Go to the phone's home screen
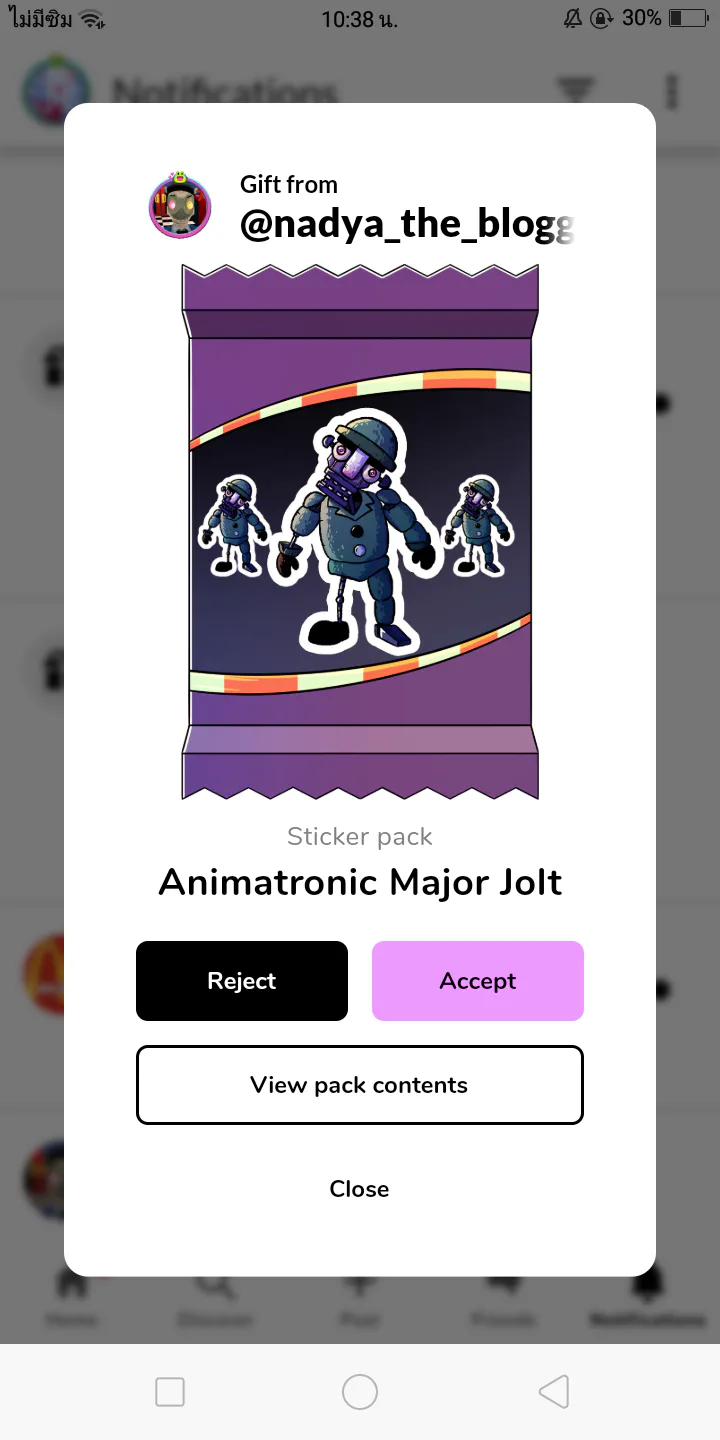The image size is (720, 1440). (x=359, y=1391)
